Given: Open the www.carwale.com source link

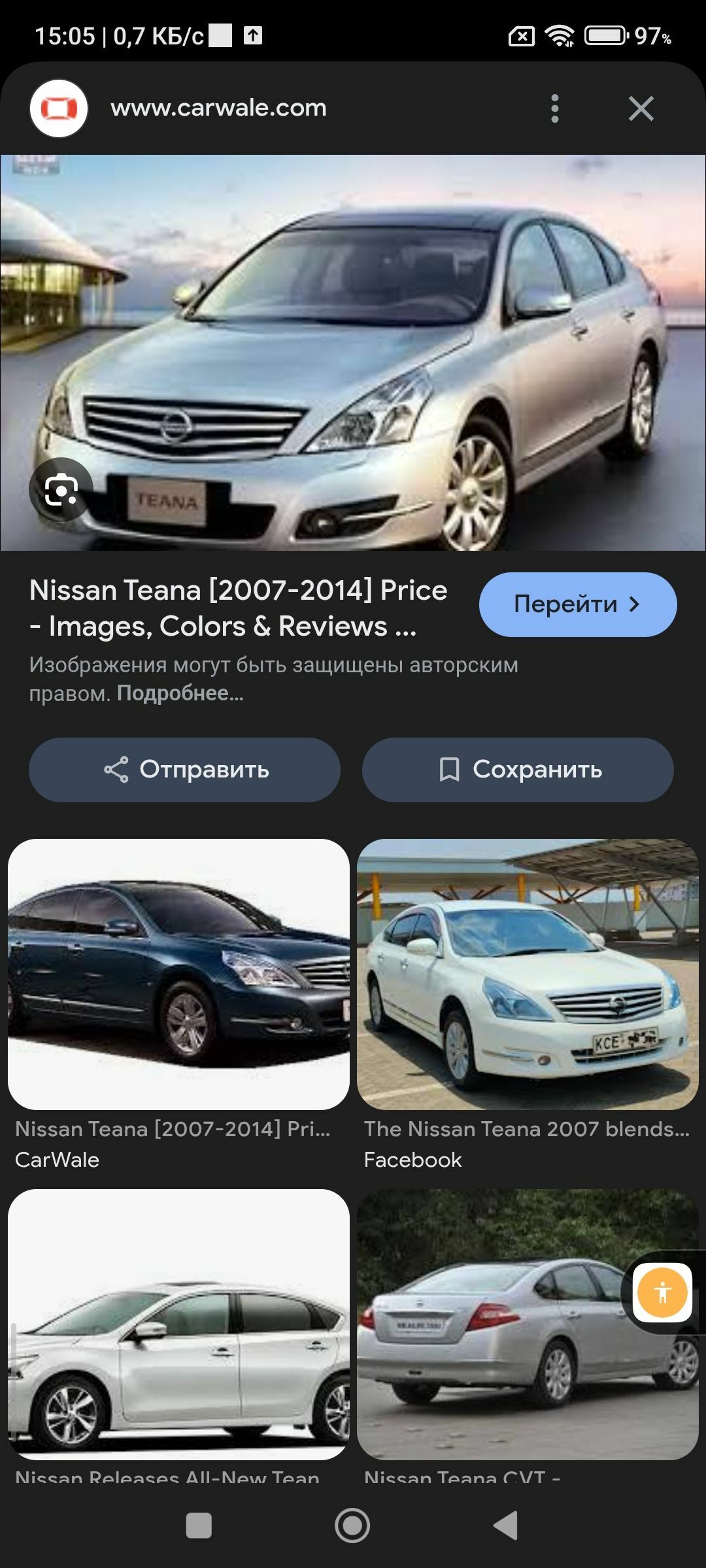Looking at the screenshot, I should (x=218, y=108).
